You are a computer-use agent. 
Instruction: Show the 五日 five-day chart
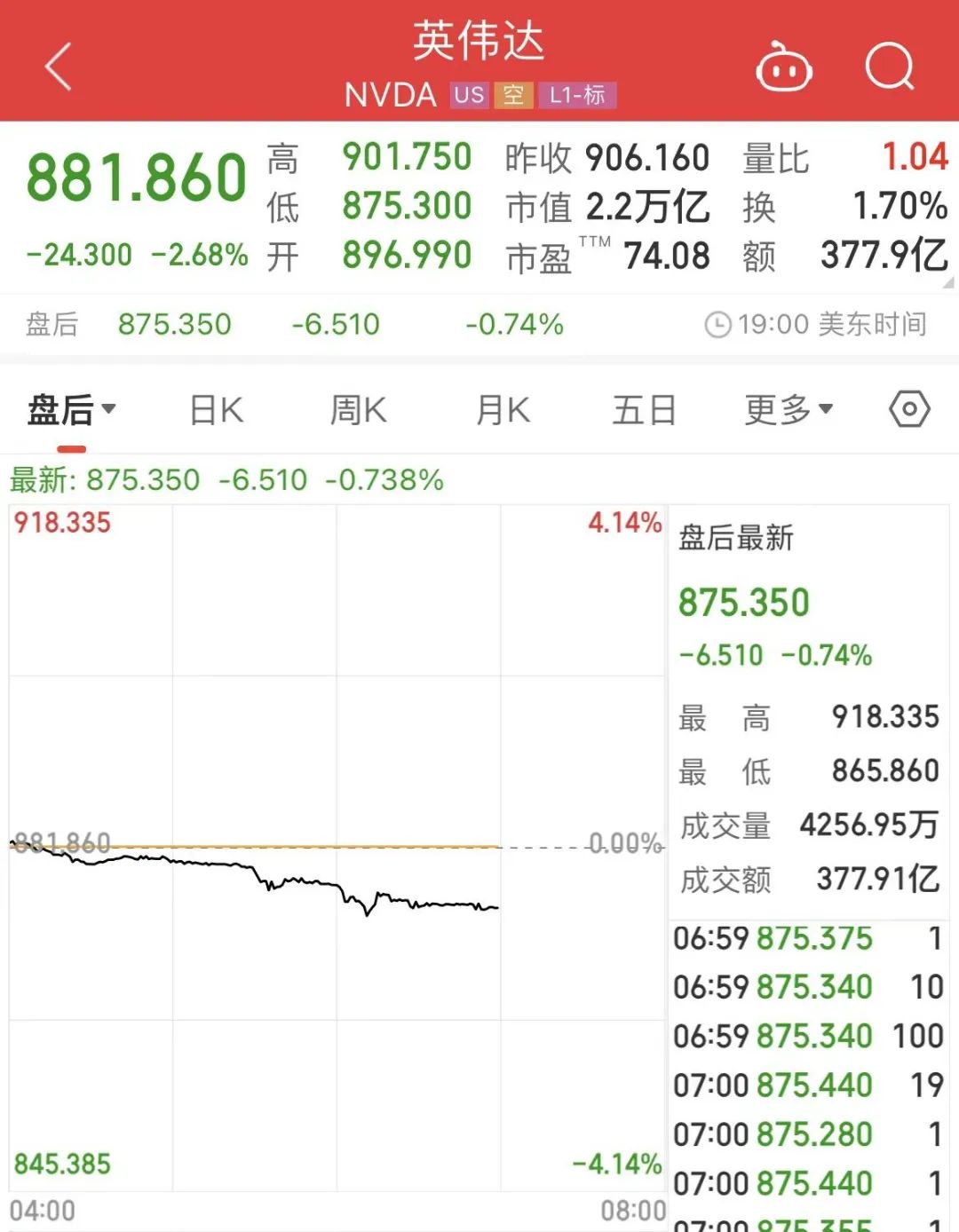point(644,410)
